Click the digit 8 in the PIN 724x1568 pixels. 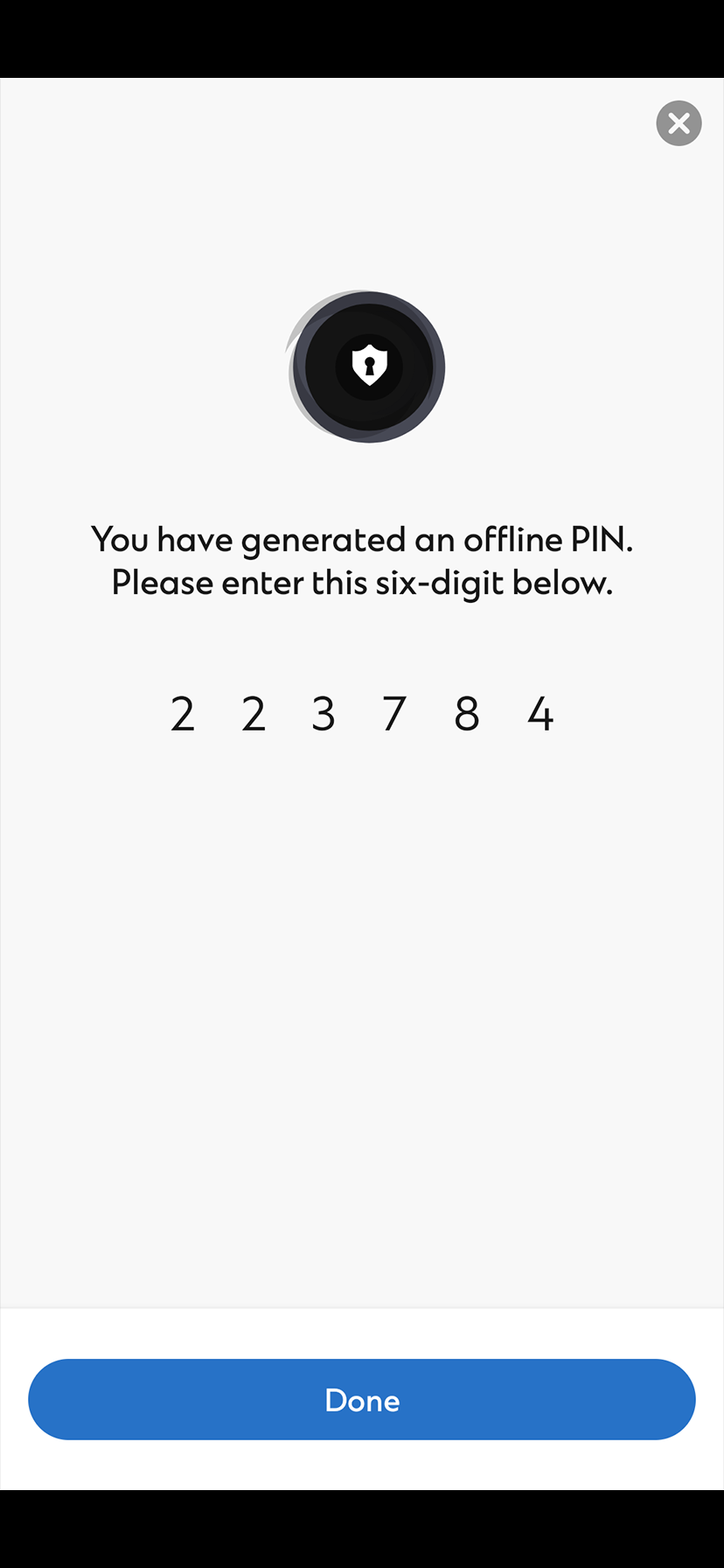[x=467, y=713]
